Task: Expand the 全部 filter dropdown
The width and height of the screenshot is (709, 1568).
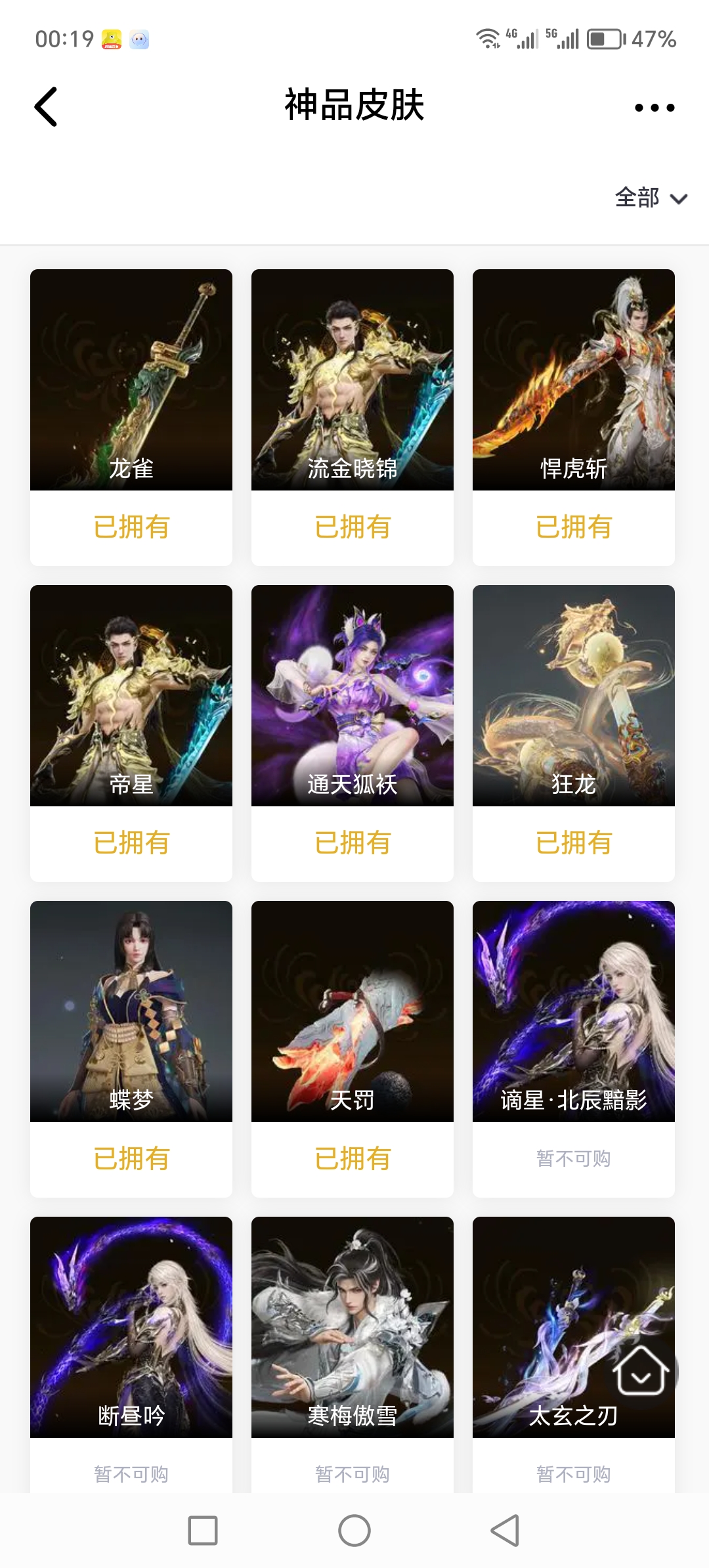Action: pos(651,198)
